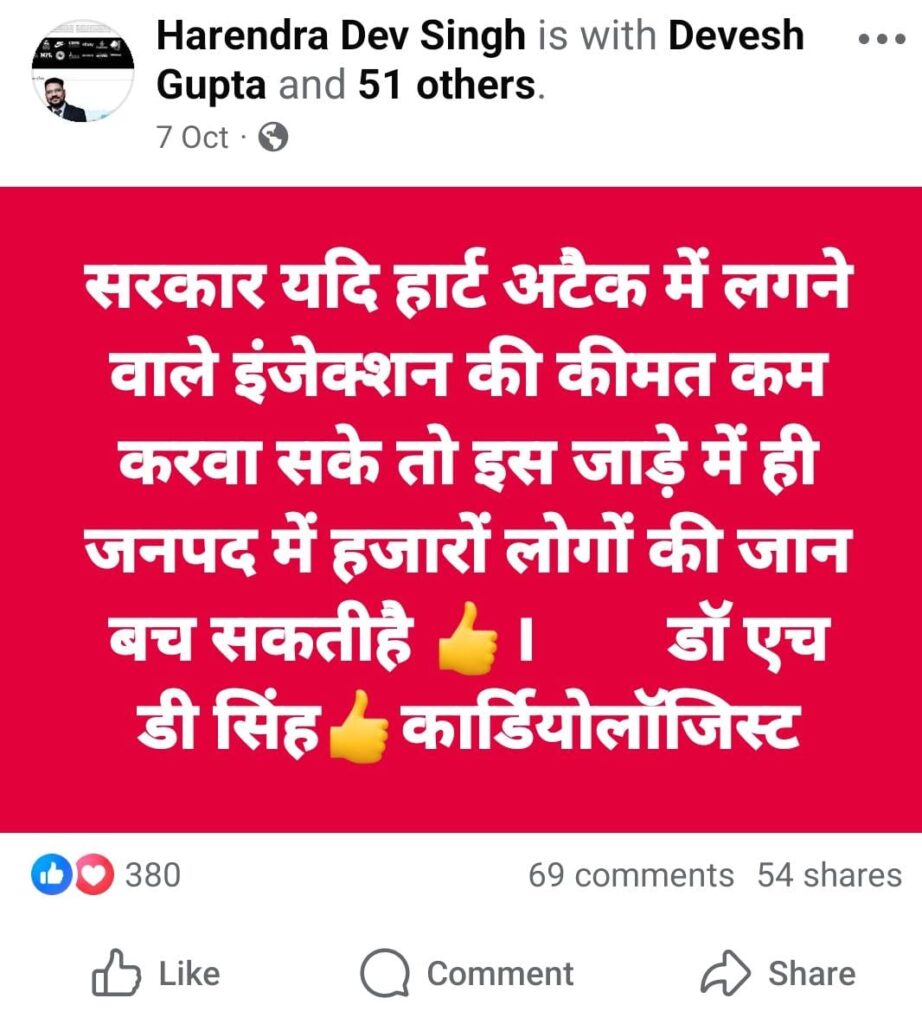Open the red Hindi text post image
The image size is (922, 1024).
[x=461, y=509]
